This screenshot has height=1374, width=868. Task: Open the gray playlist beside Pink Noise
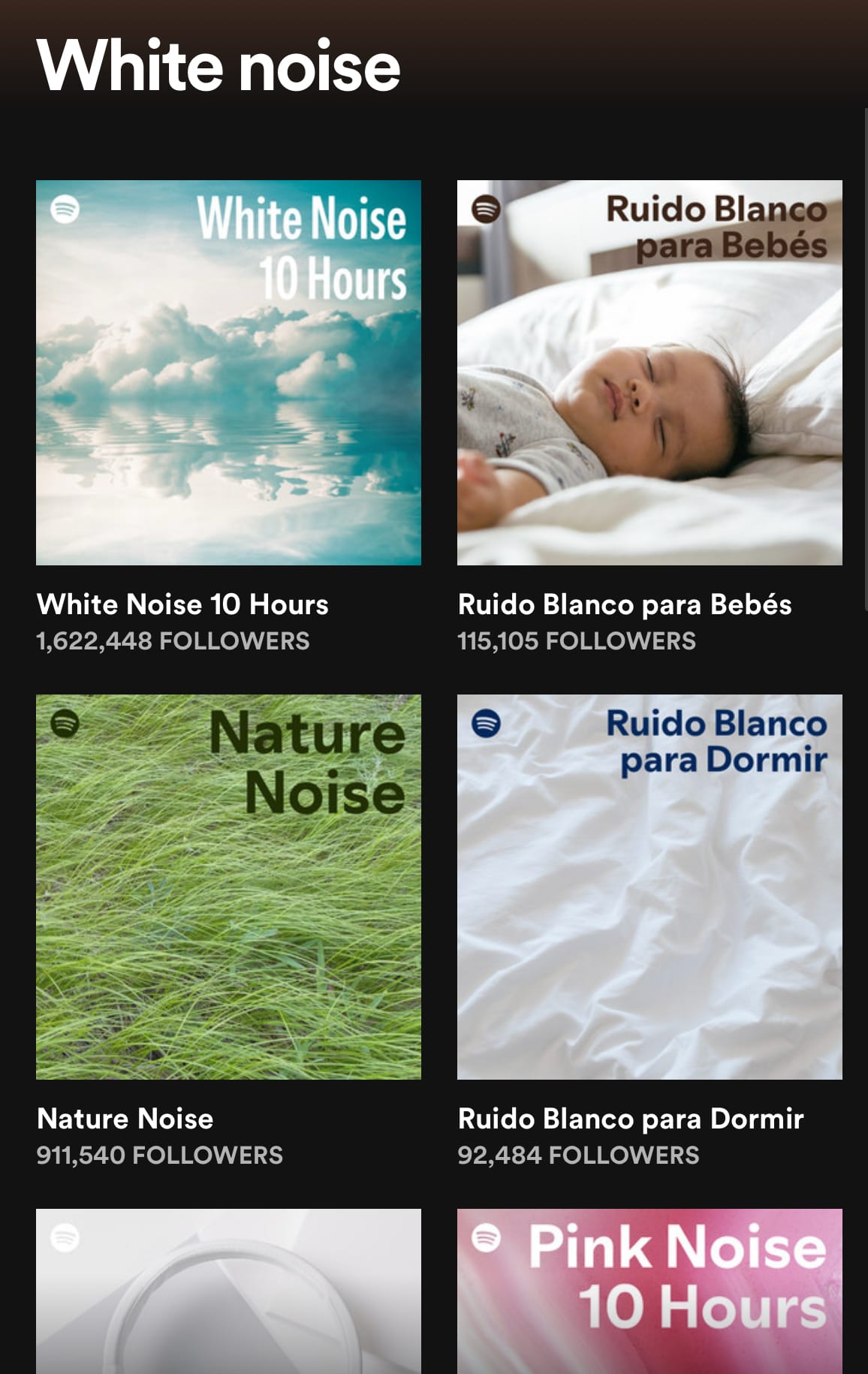pos(228,1291)
